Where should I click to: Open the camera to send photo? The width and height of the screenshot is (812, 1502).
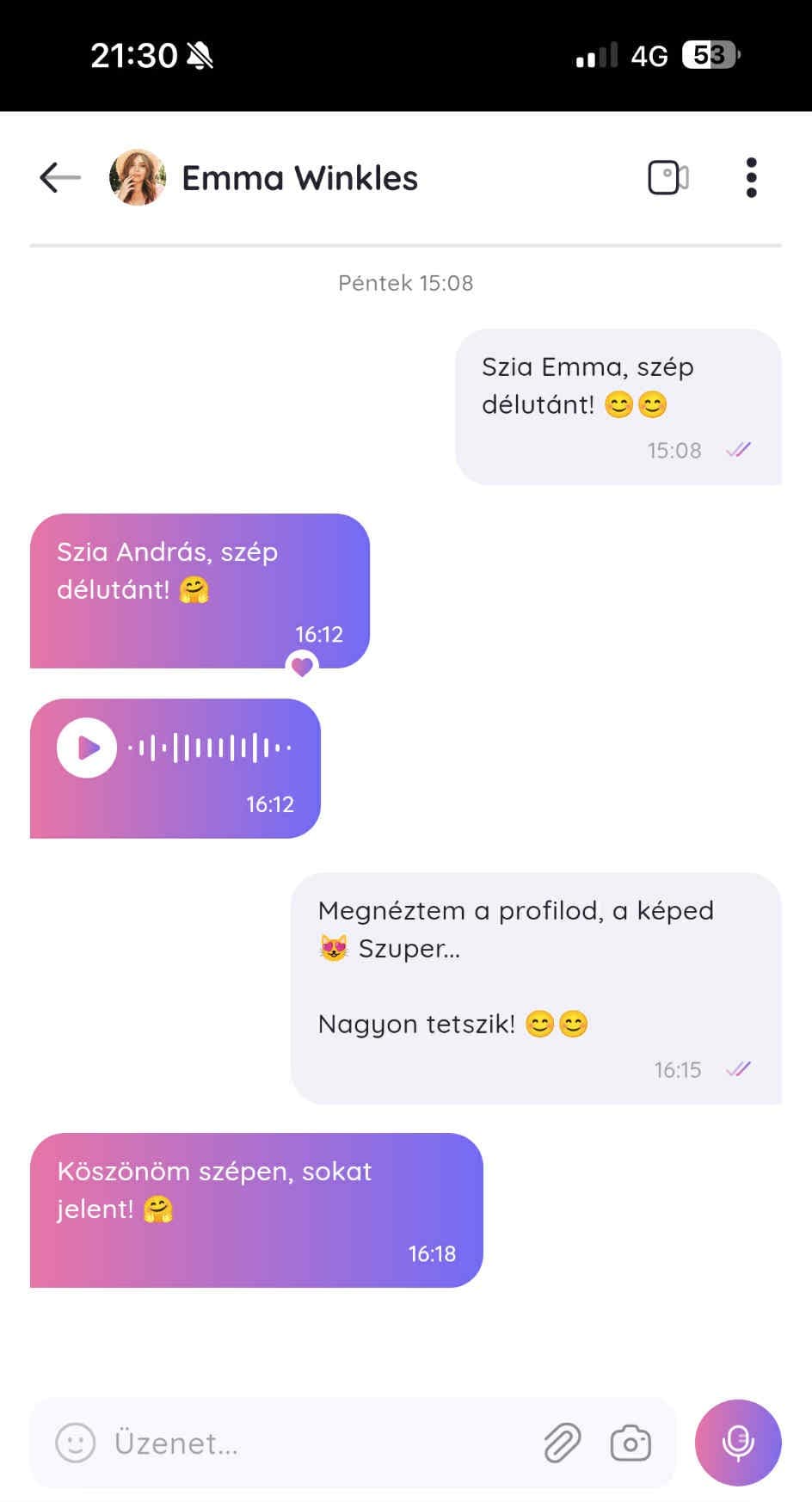click(x=631, y=1443)
